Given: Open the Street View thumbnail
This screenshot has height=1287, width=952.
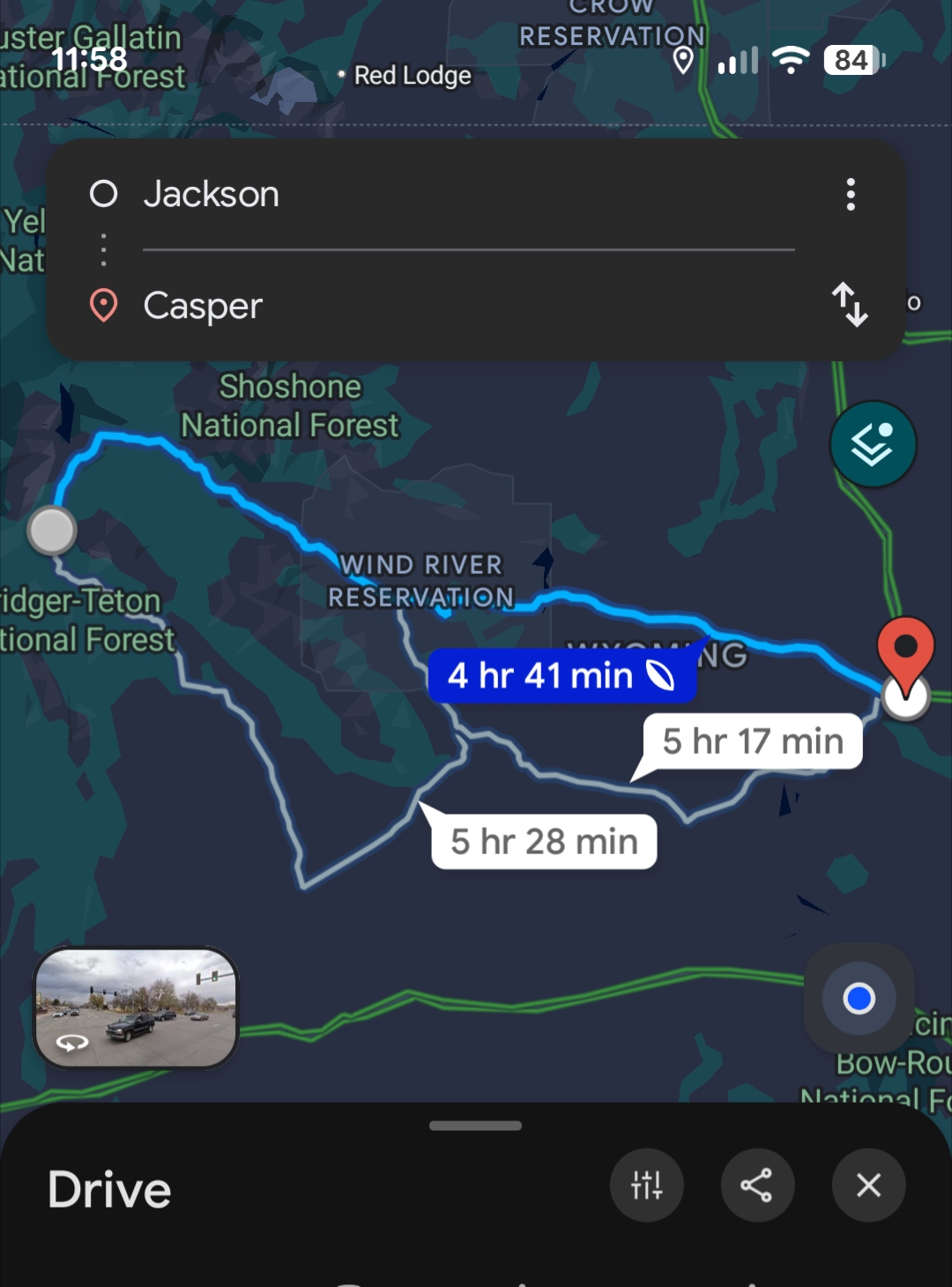Looking at the screenshot, I should click(x=136, y=1007).
